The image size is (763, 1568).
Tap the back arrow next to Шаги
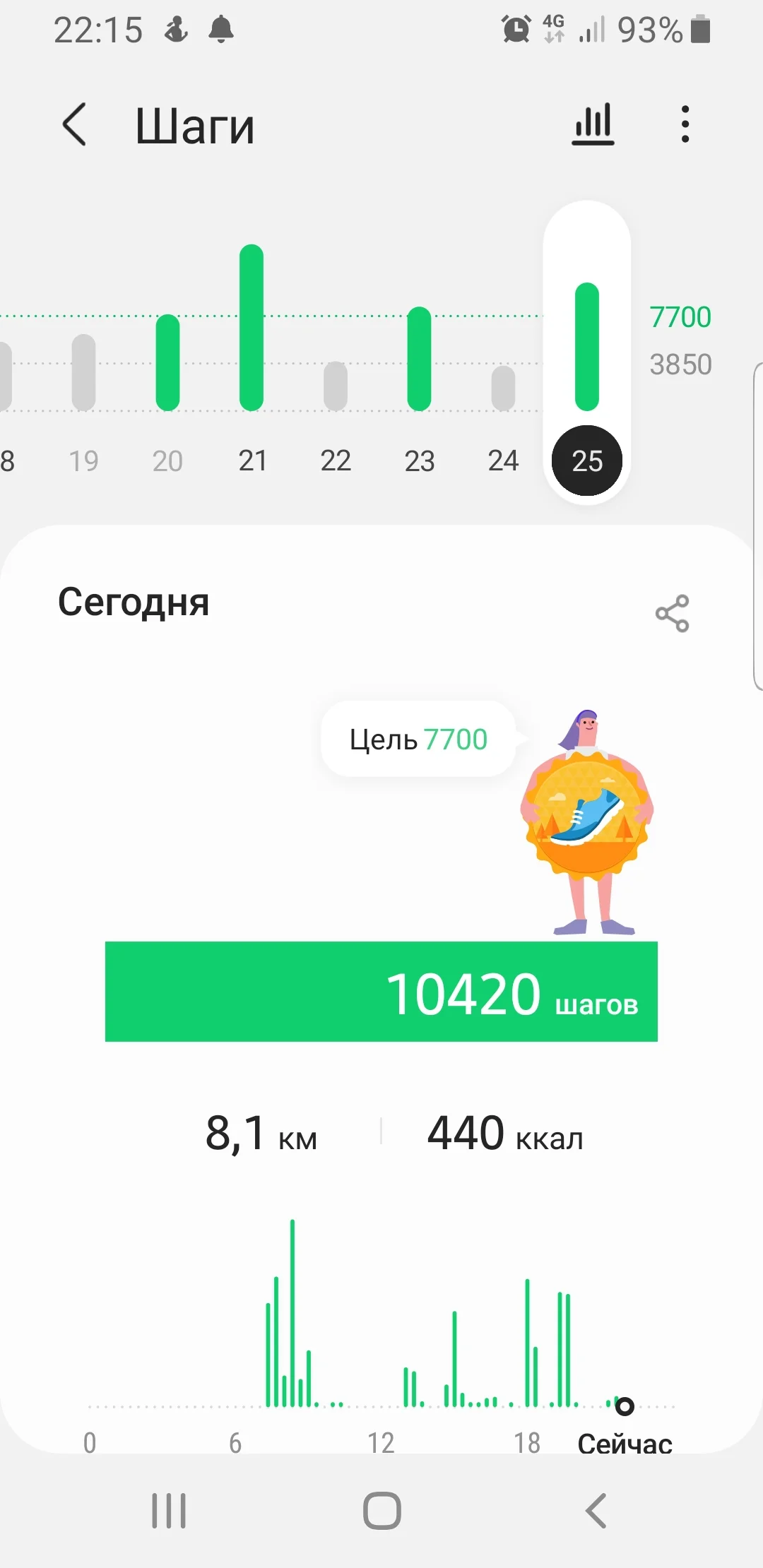[x=76, y=124]
